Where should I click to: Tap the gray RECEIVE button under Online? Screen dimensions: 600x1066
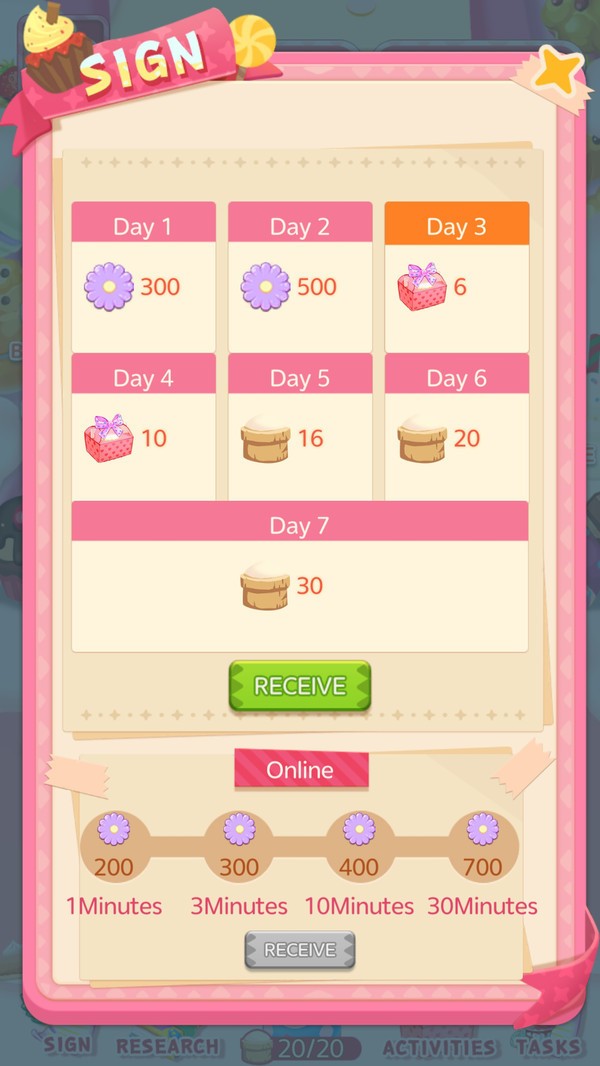tap(299, 949)
